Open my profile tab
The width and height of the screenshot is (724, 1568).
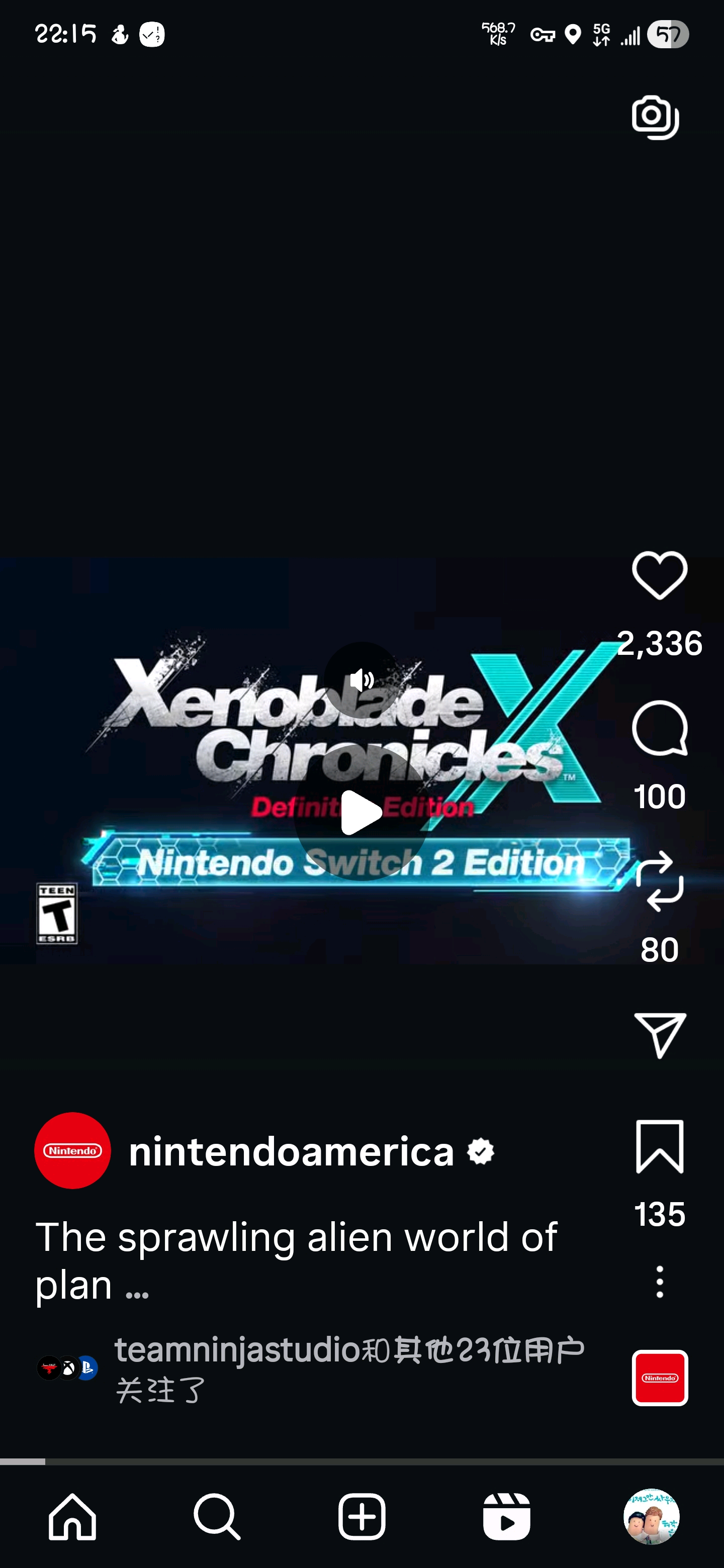coord(651,1516)
